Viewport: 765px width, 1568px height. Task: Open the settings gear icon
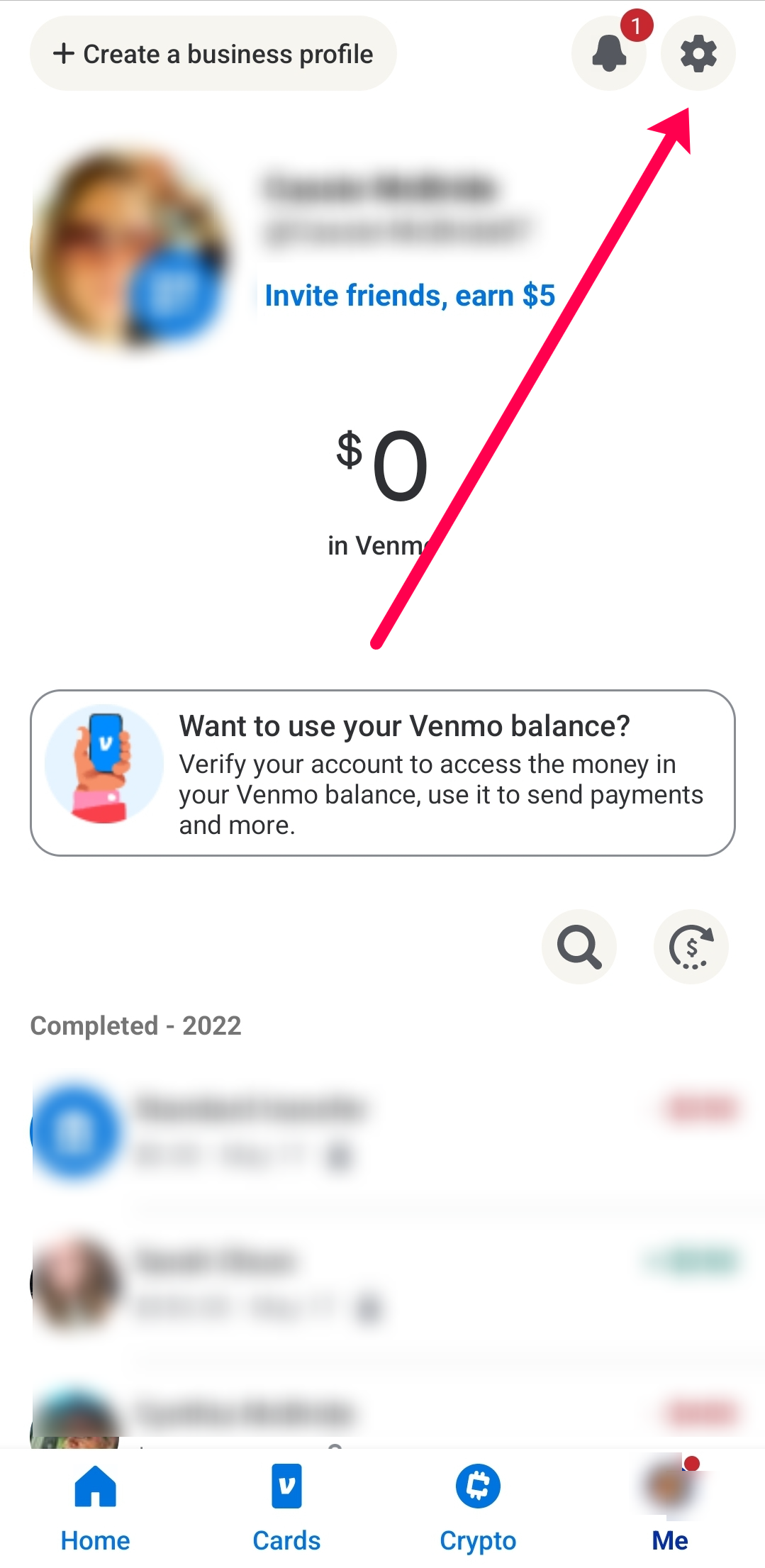698,54
